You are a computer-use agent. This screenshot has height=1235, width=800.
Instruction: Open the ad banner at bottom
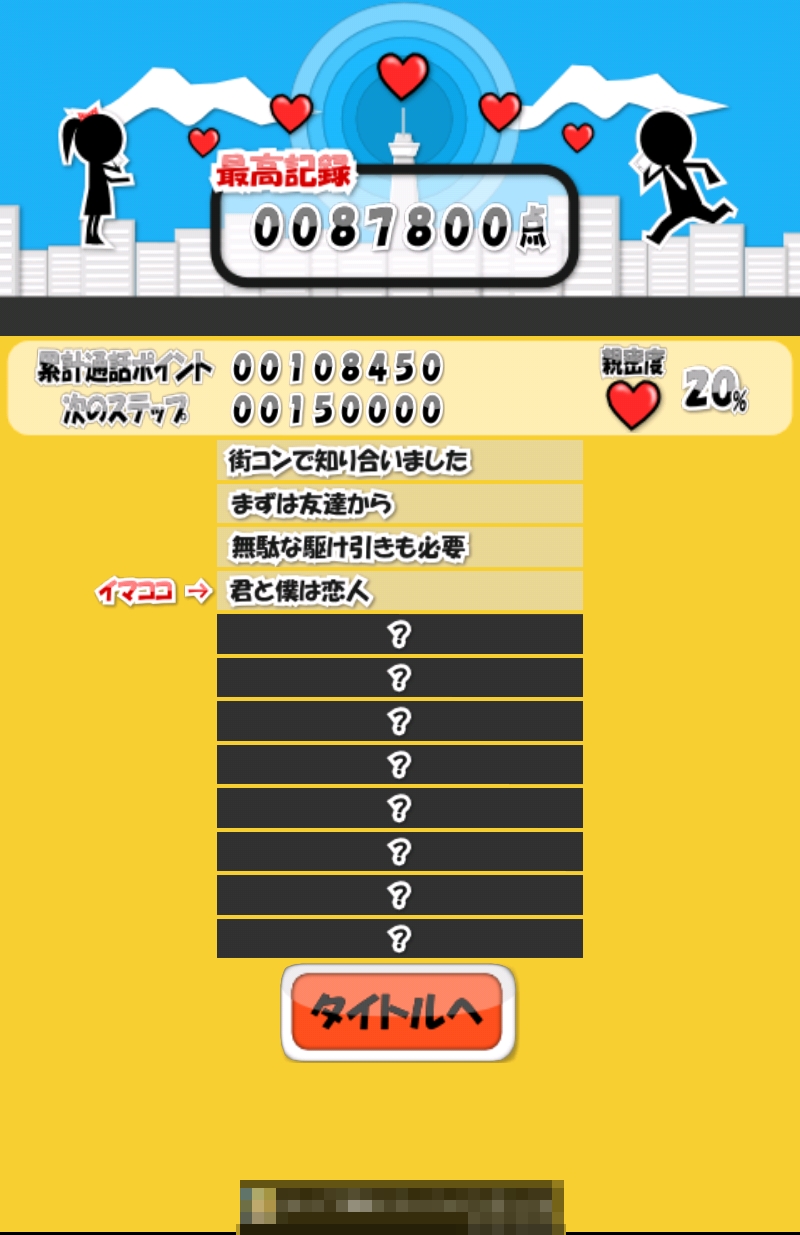point(401,1206)
